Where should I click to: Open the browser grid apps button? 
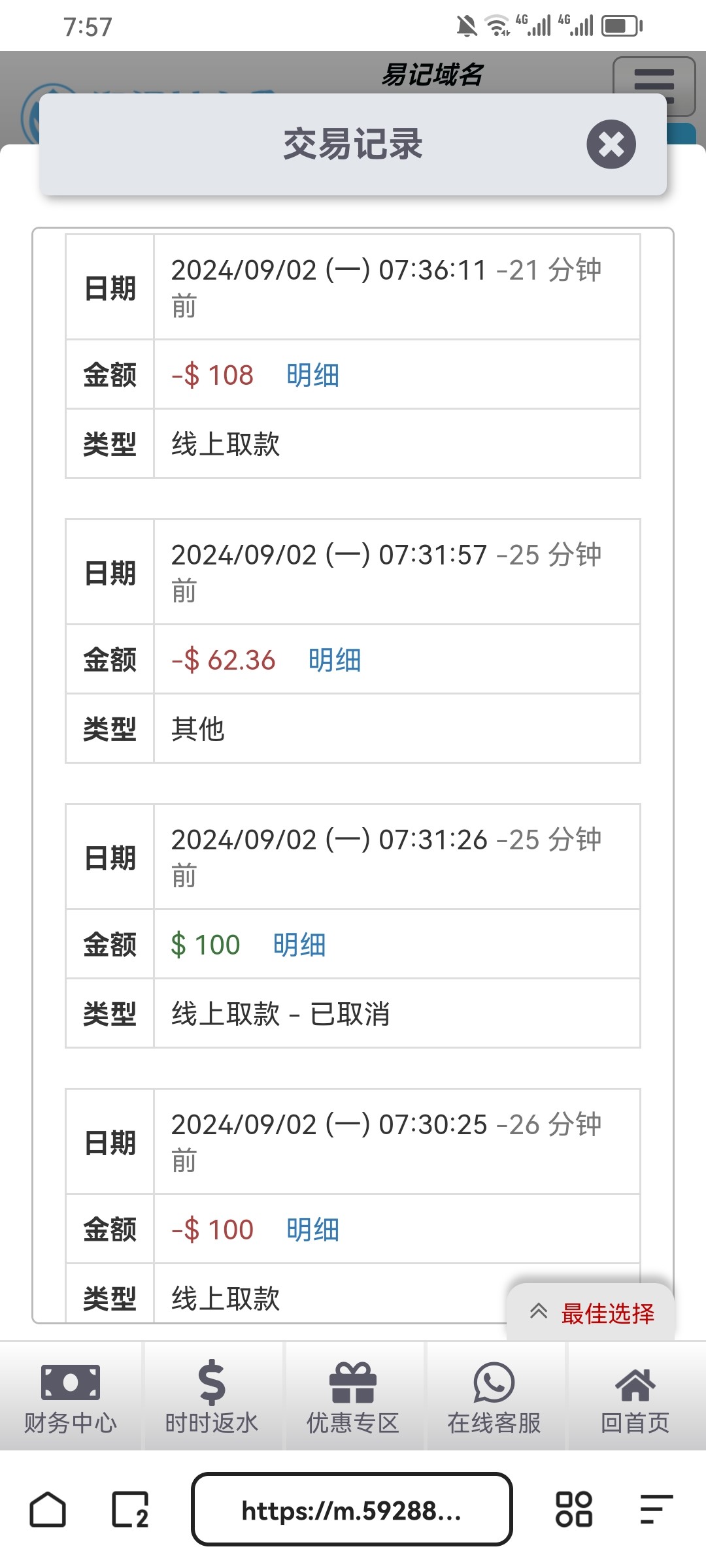click(573, 1510)
